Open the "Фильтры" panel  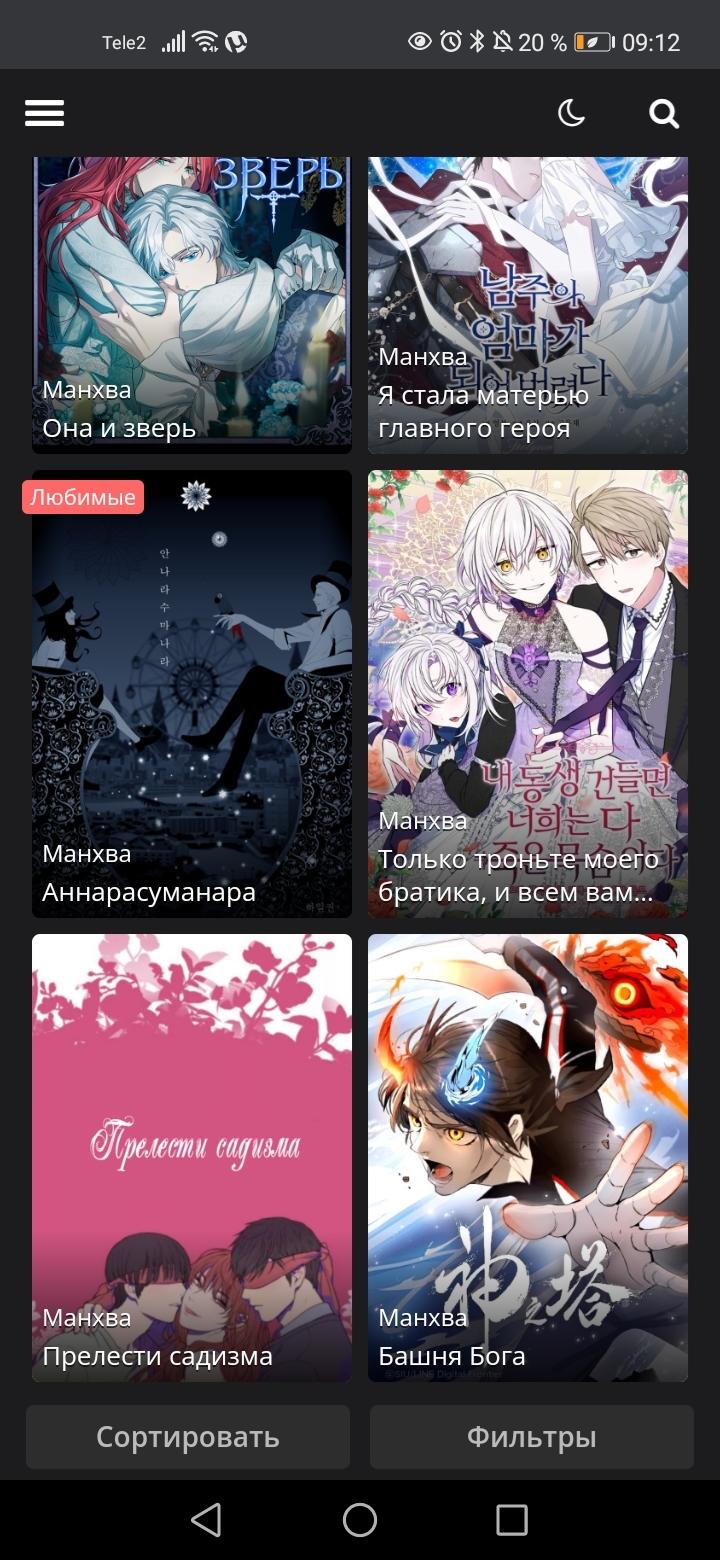point(532,1437)
